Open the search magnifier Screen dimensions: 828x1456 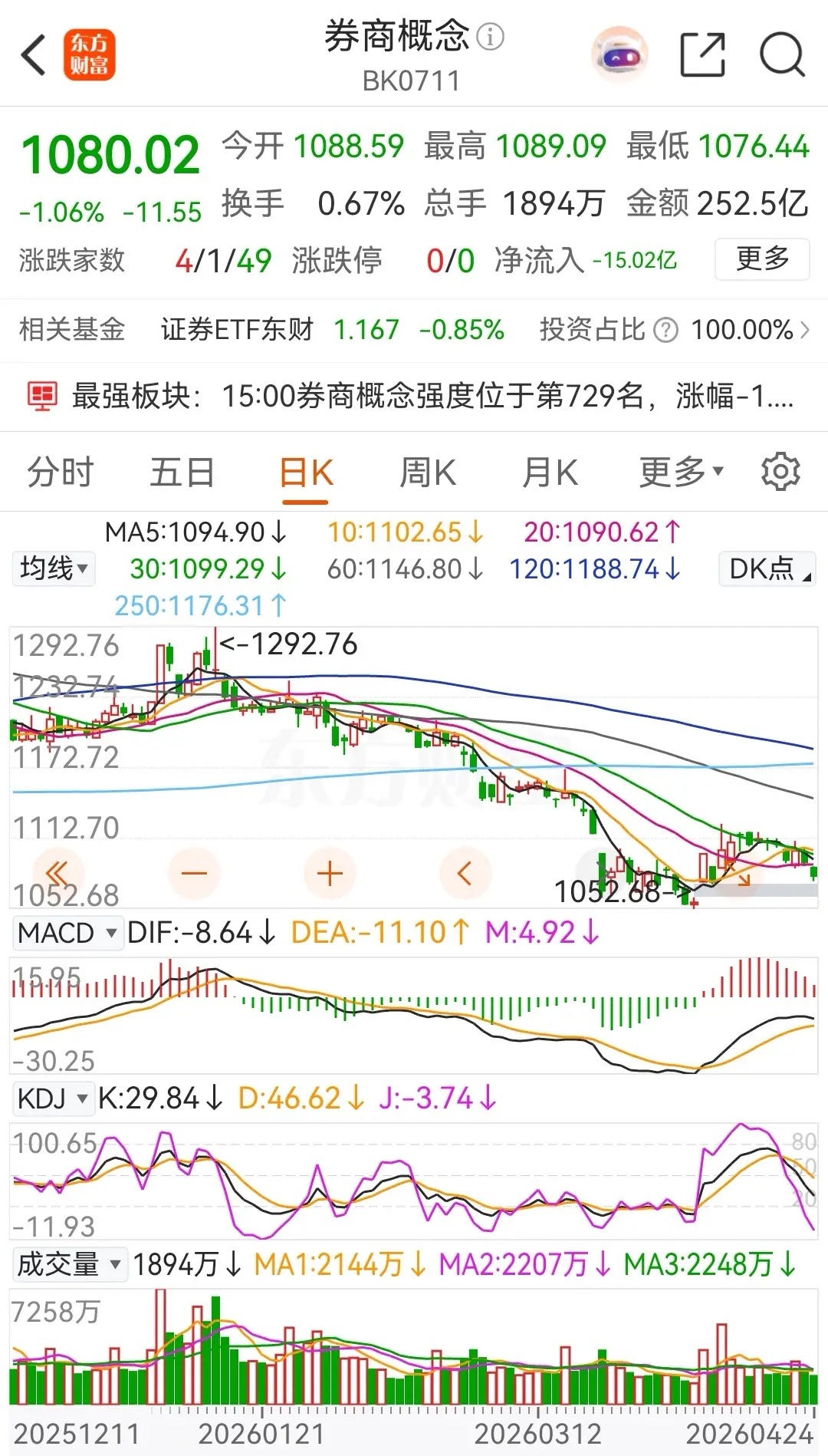[x=782, y=55]
